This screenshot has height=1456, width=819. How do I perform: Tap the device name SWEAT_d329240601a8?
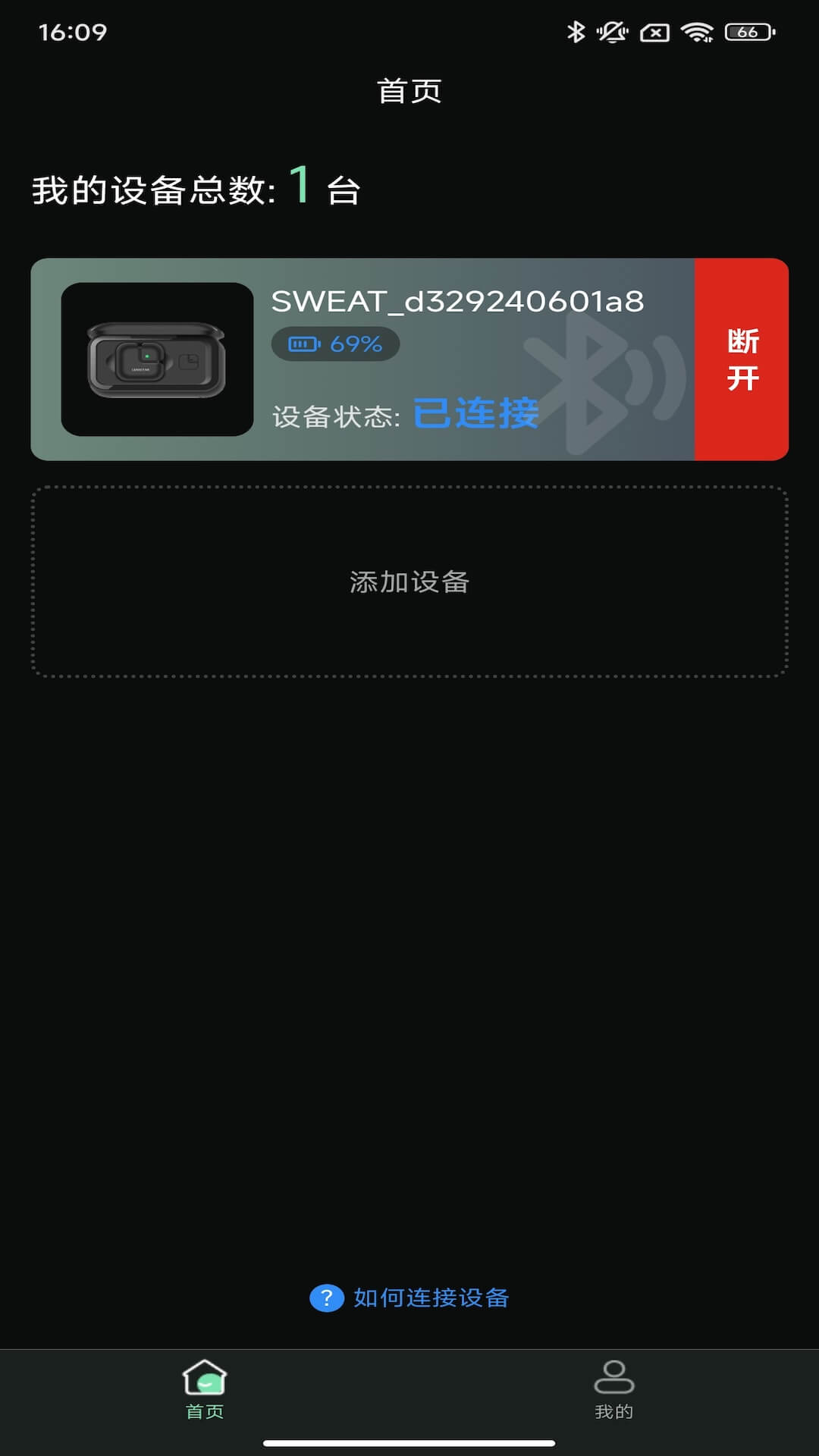point(457,302)
